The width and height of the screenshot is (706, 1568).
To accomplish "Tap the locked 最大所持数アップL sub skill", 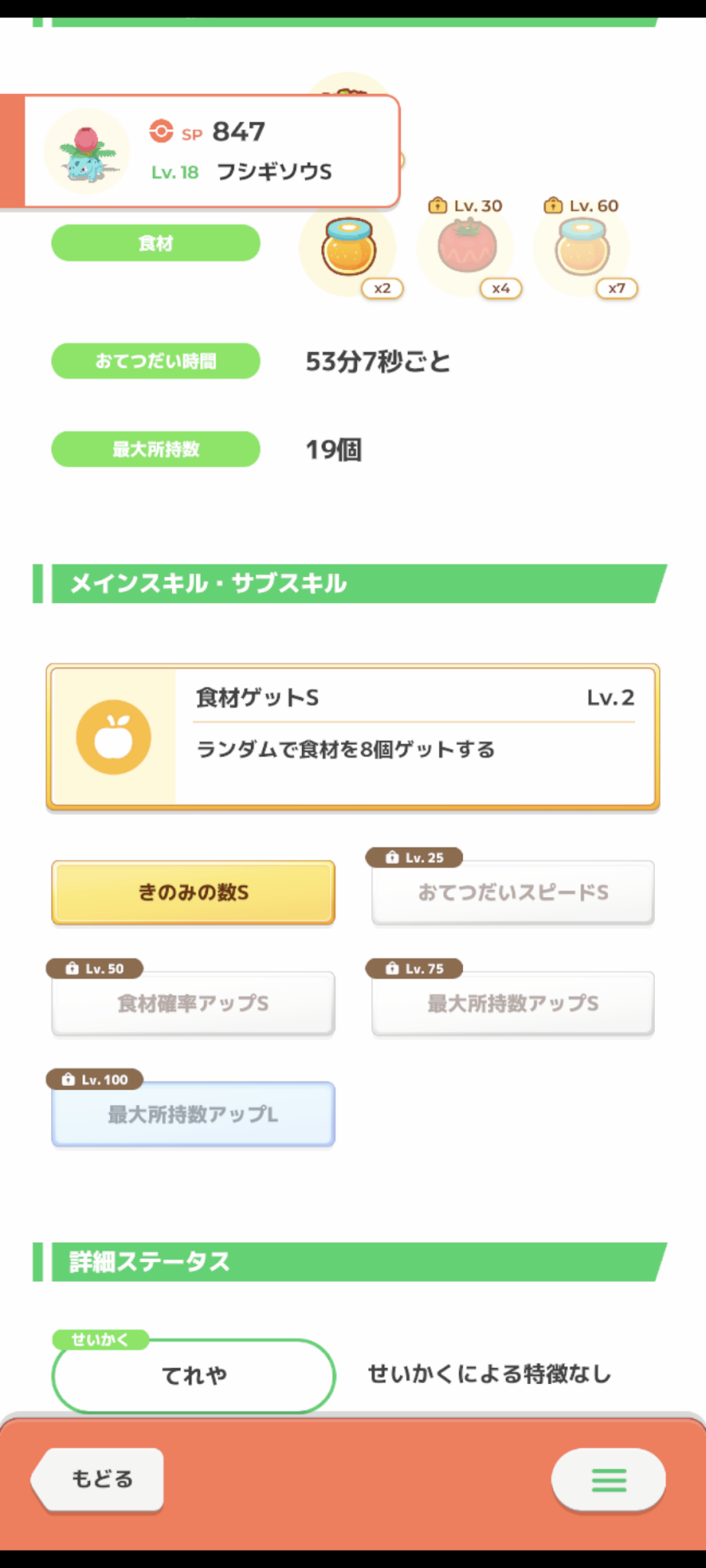I will coord(193,1114).
